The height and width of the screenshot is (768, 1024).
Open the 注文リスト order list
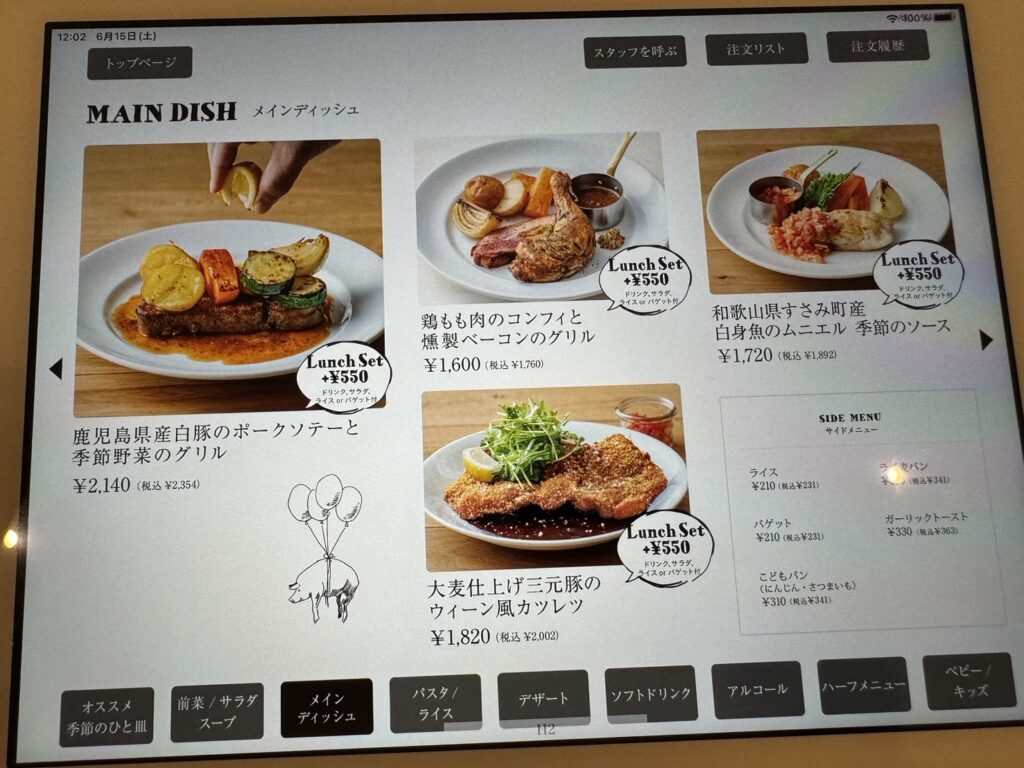(756, 49)
